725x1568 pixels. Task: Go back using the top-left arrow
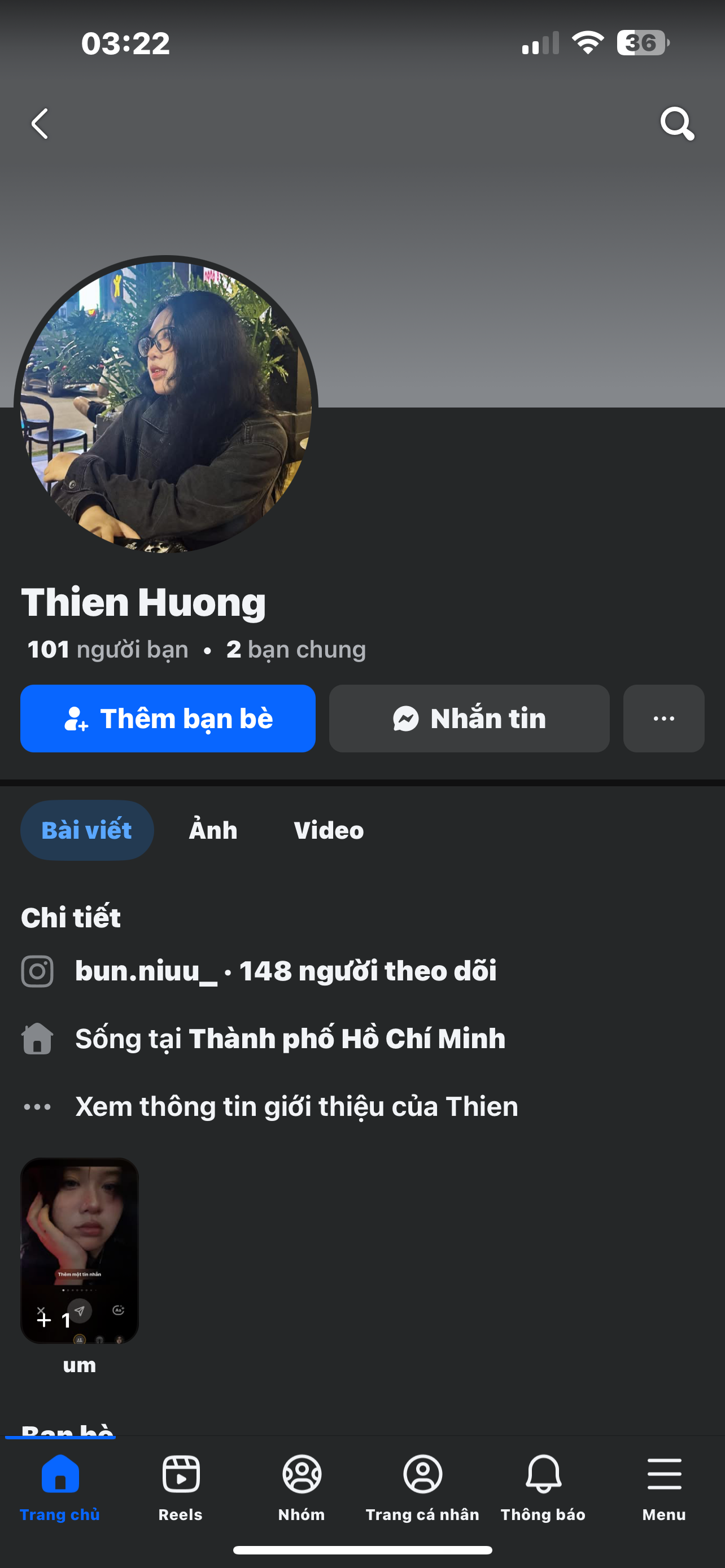click(x=40, y=124)
